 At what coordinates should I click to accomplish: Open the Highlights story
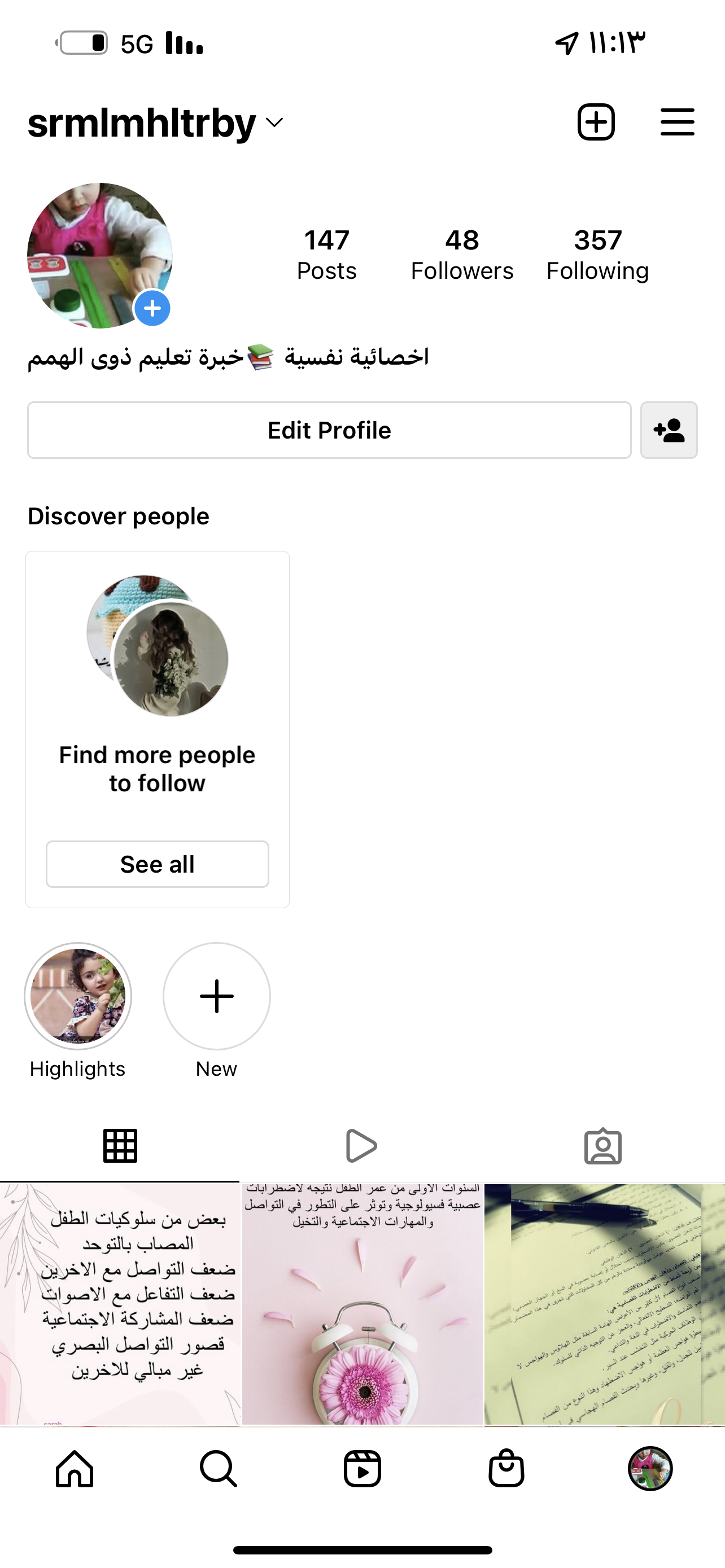click(78, 996)
